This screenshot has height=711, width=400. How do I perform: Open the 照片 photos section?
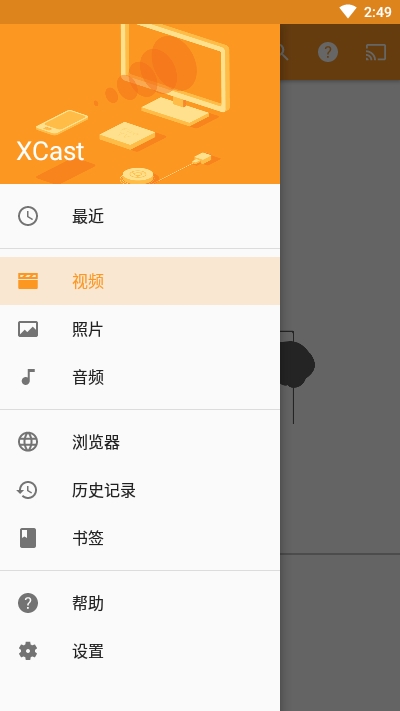(140, 329)
